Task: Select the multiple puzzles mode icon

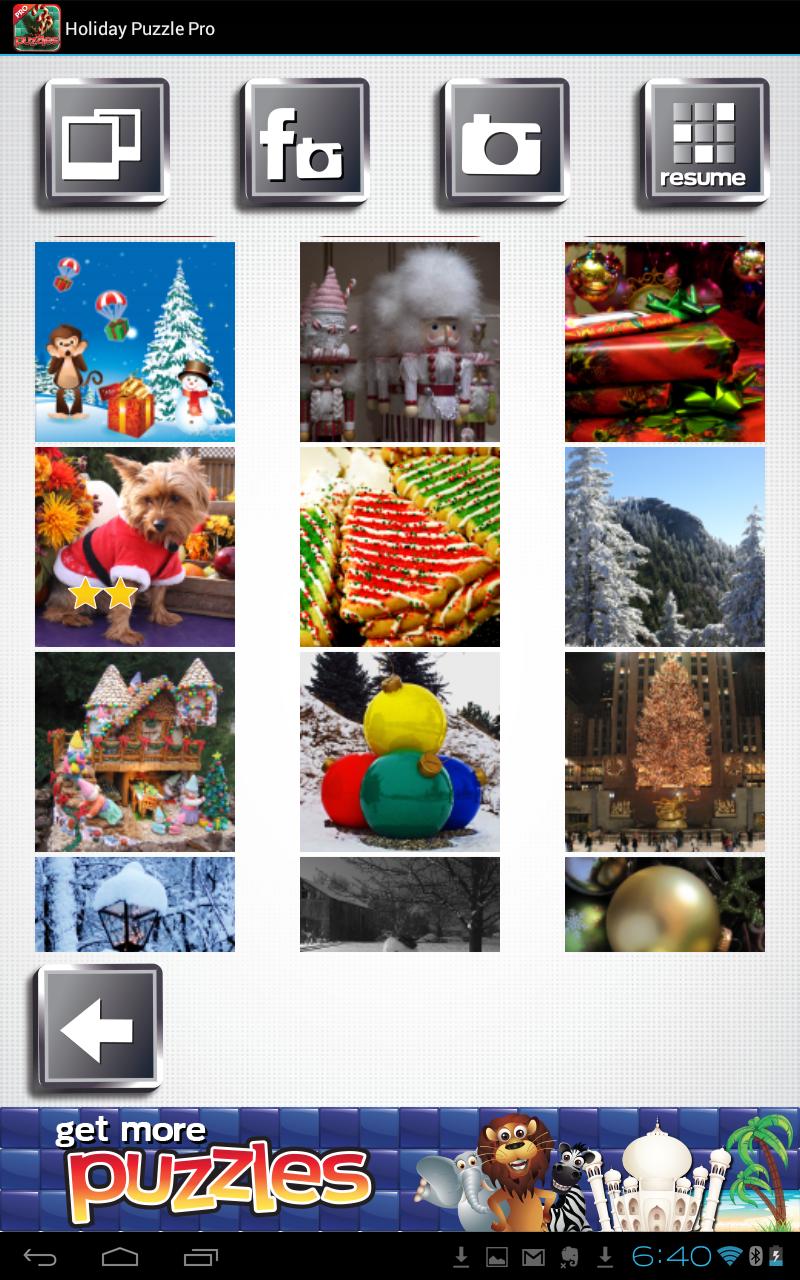Action: 104,142
